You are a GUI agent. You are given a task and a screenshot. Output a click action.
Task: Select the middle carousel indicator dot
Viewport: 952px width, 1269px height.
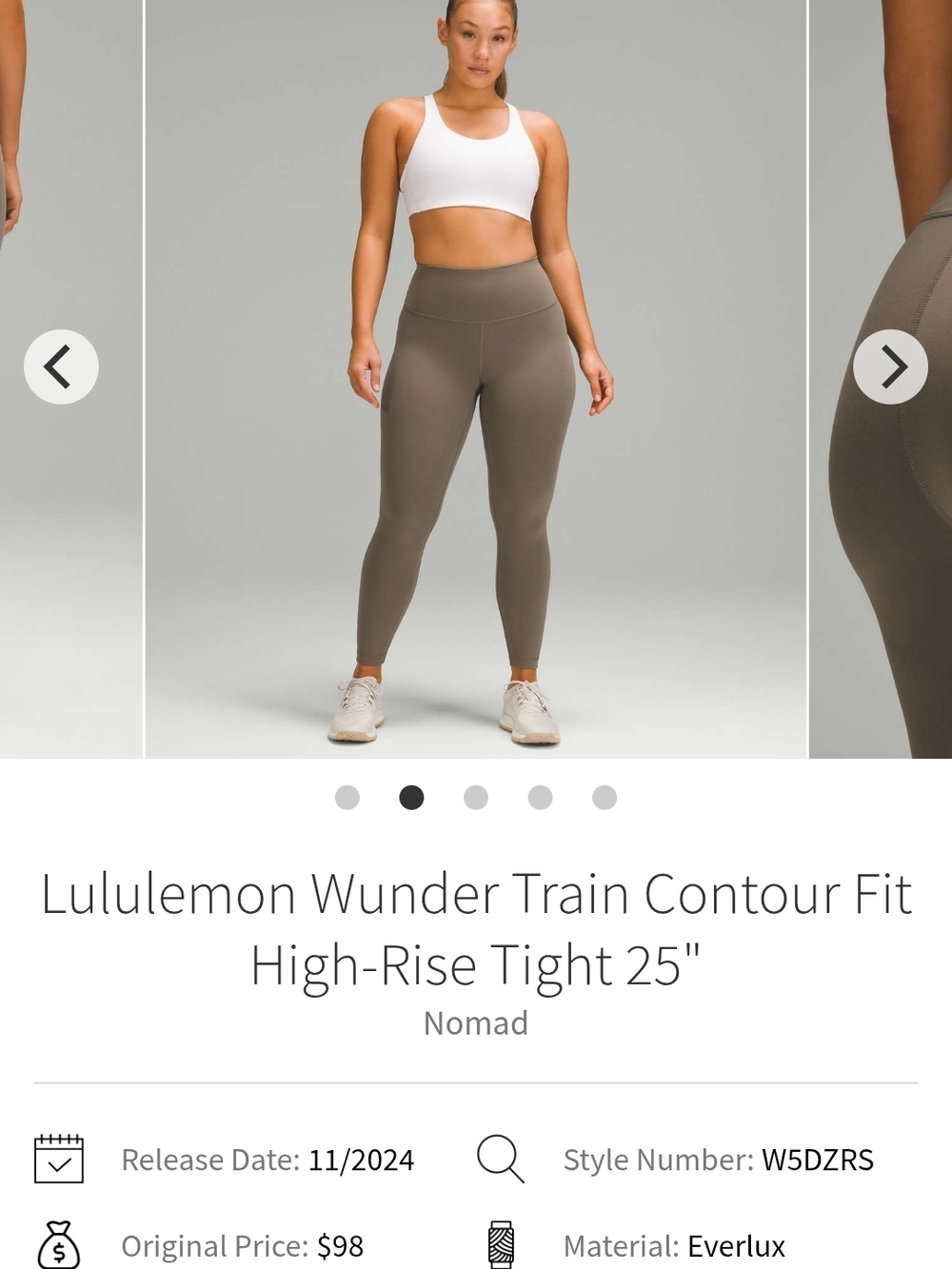click(475, 797)
